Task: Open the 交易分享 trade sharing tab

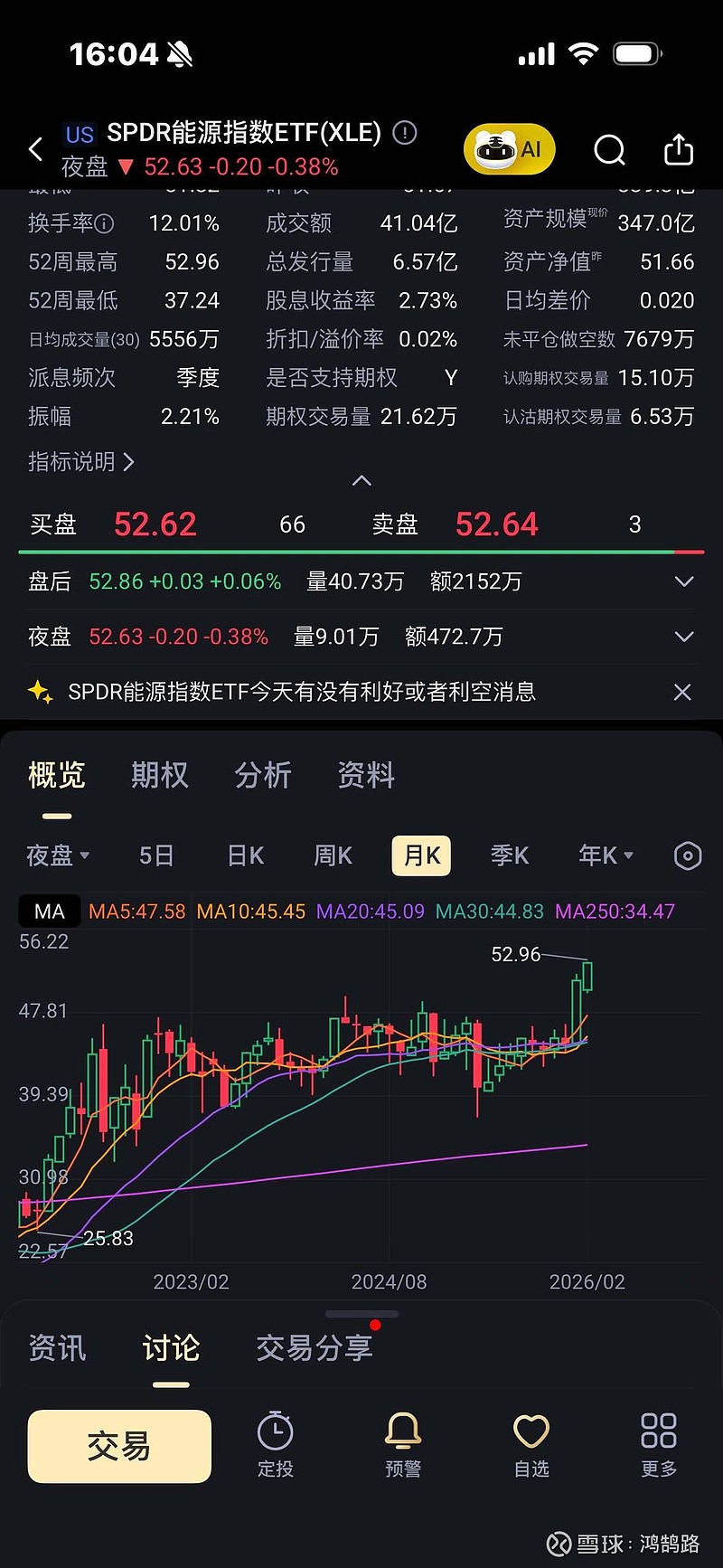Action: (315, 1346)
